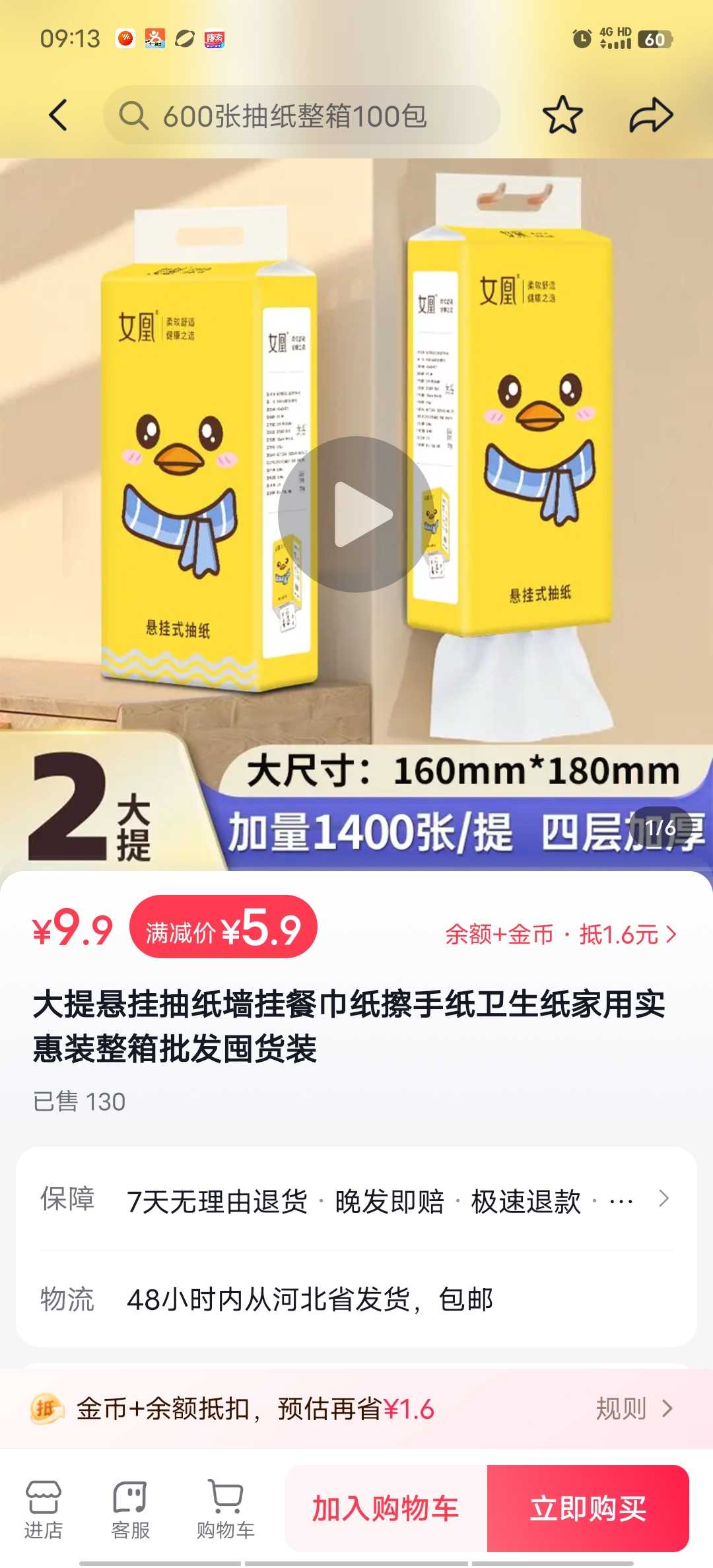Open 规则 for the coin deduction

[x=634, y=1409]
